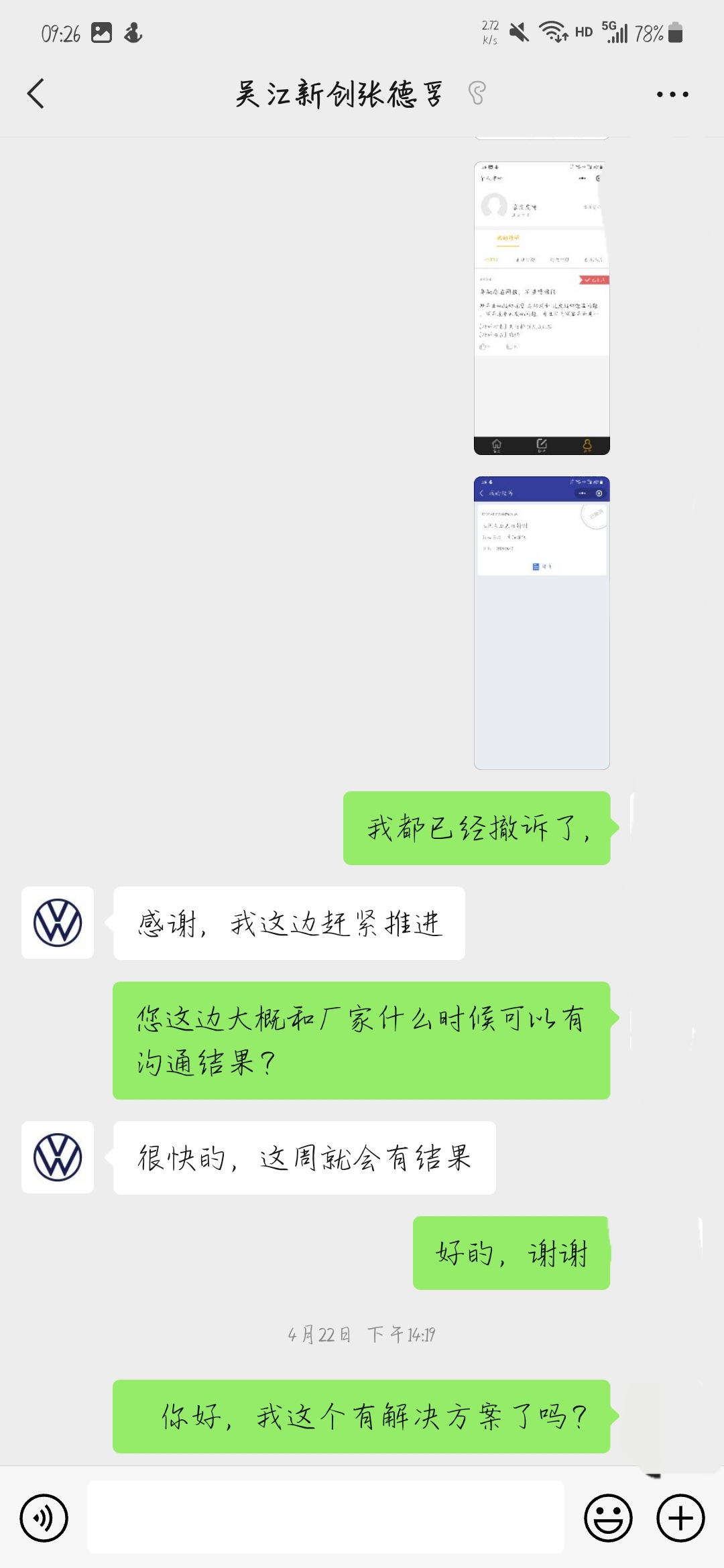Open the sent screenshot with yellow tab

click(x=542, y=308)
